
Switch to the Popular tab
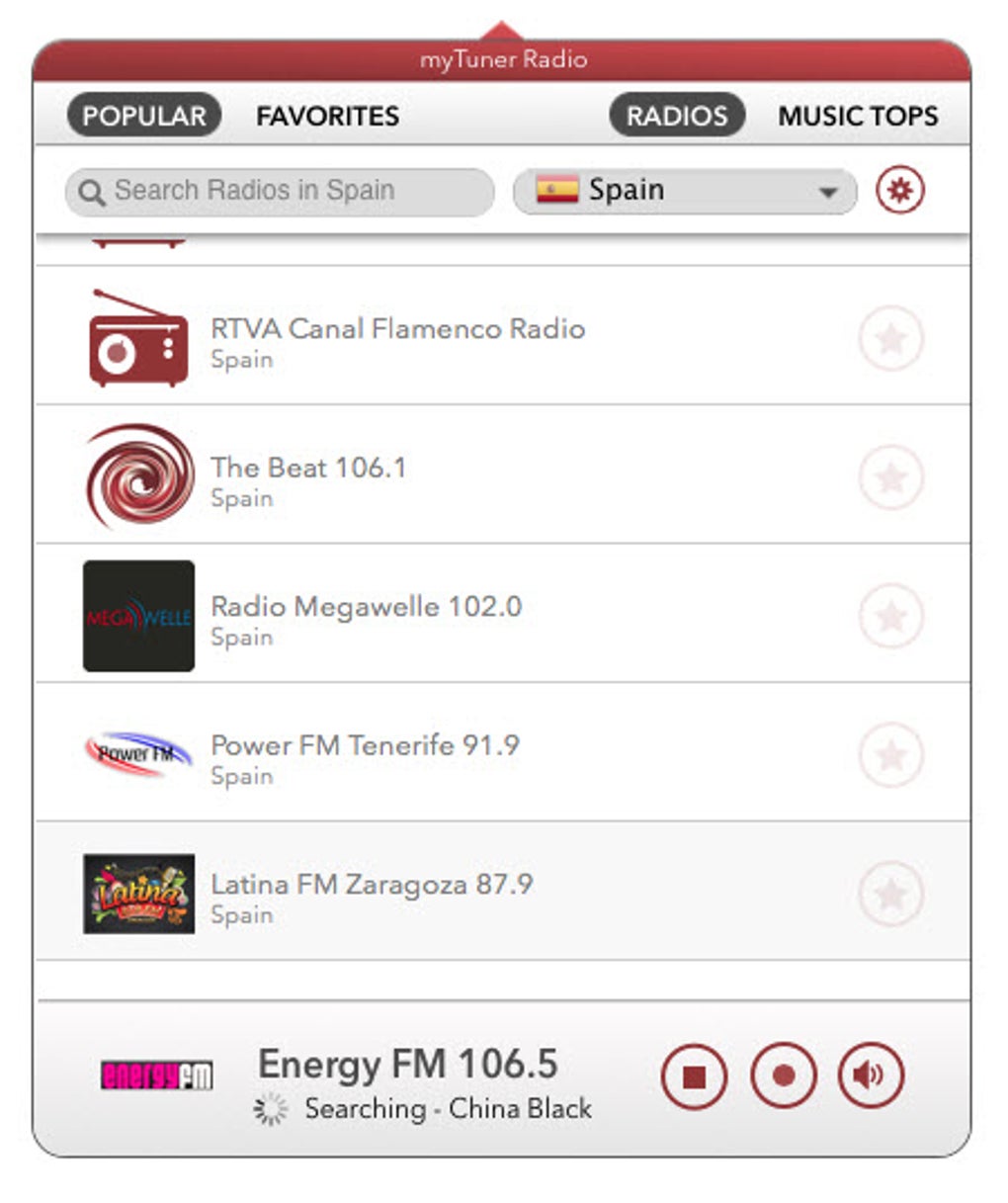coord(143,116)
